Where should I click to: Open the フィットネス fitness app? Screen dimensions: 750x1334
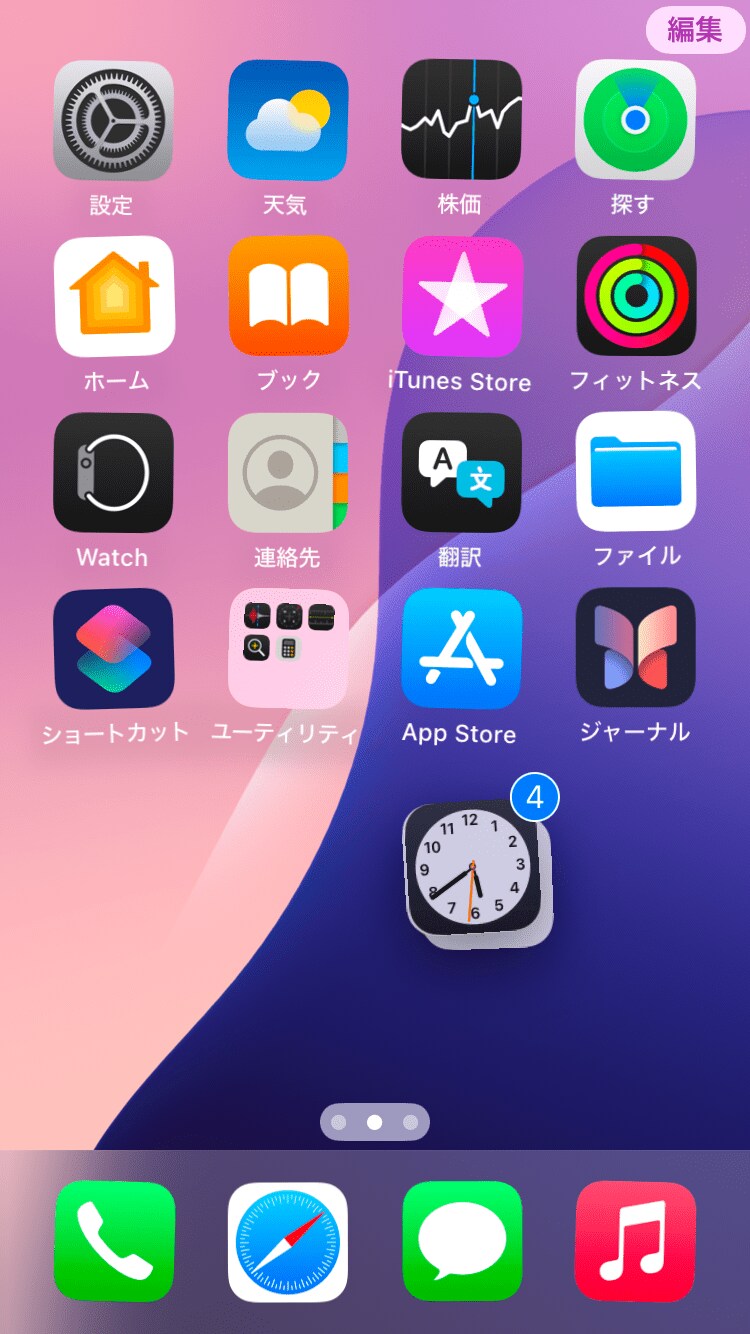click(635, 297)
